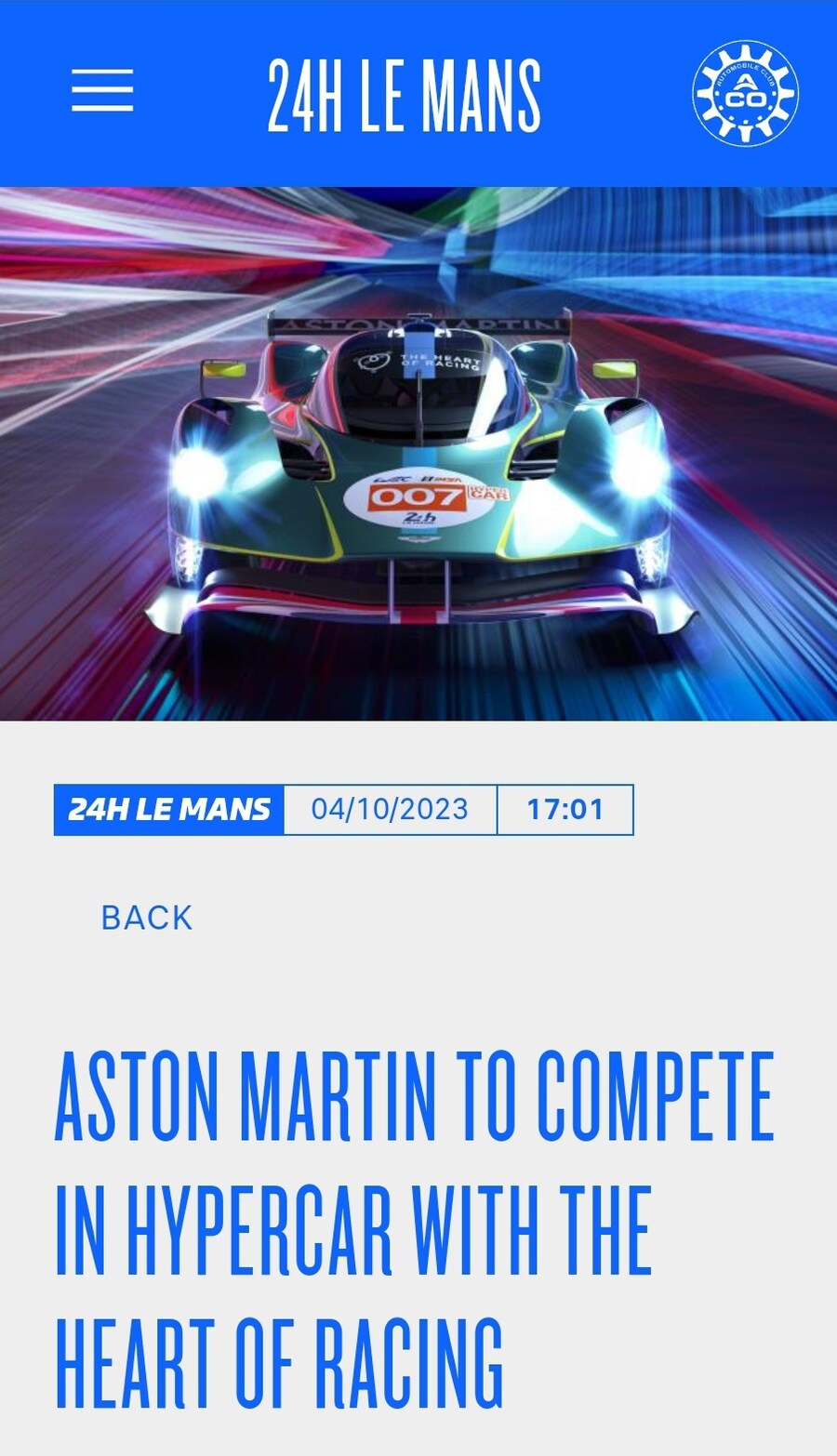Tap the 24H Le Mans header logo
837x1456 pixels.
point(405,95)
